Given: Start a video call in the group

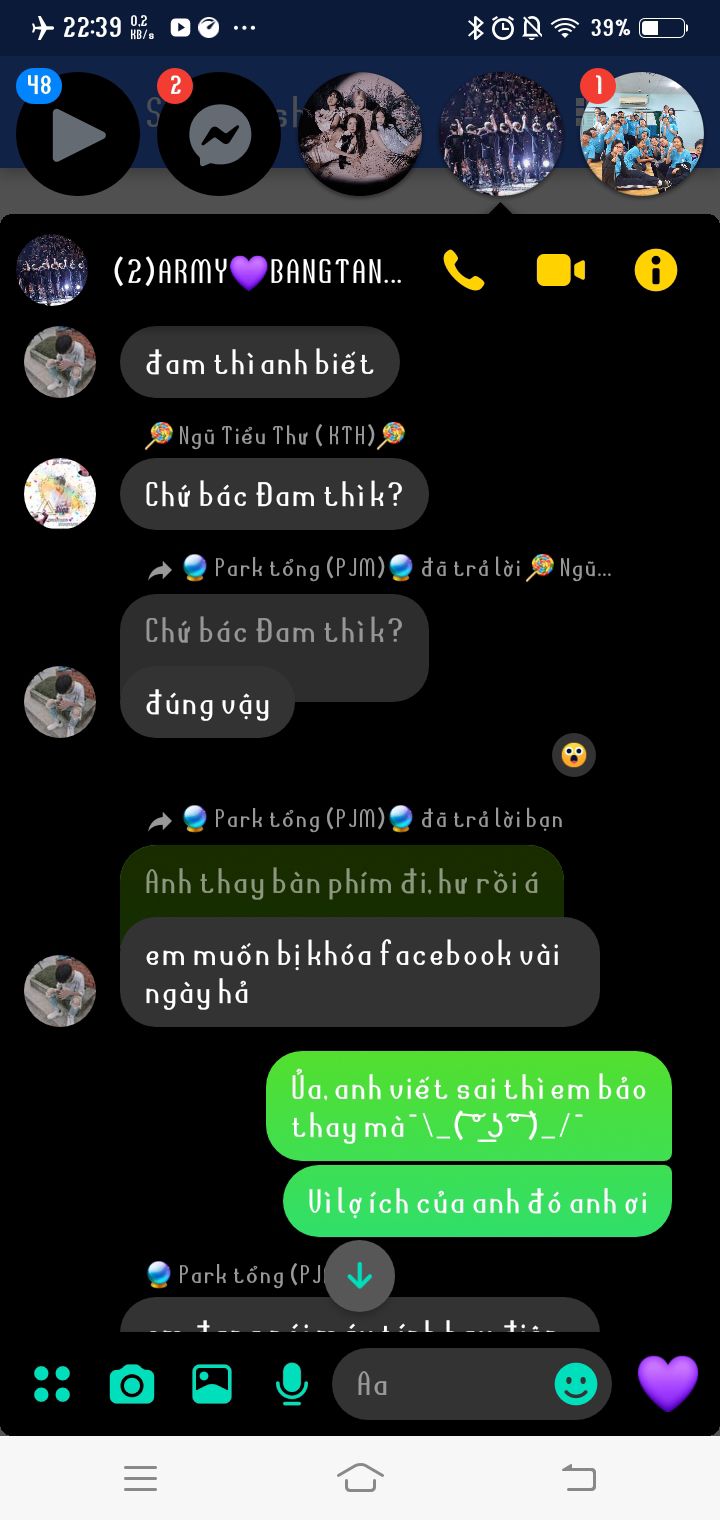Looking at the screenshot, I should coord(560,270).
